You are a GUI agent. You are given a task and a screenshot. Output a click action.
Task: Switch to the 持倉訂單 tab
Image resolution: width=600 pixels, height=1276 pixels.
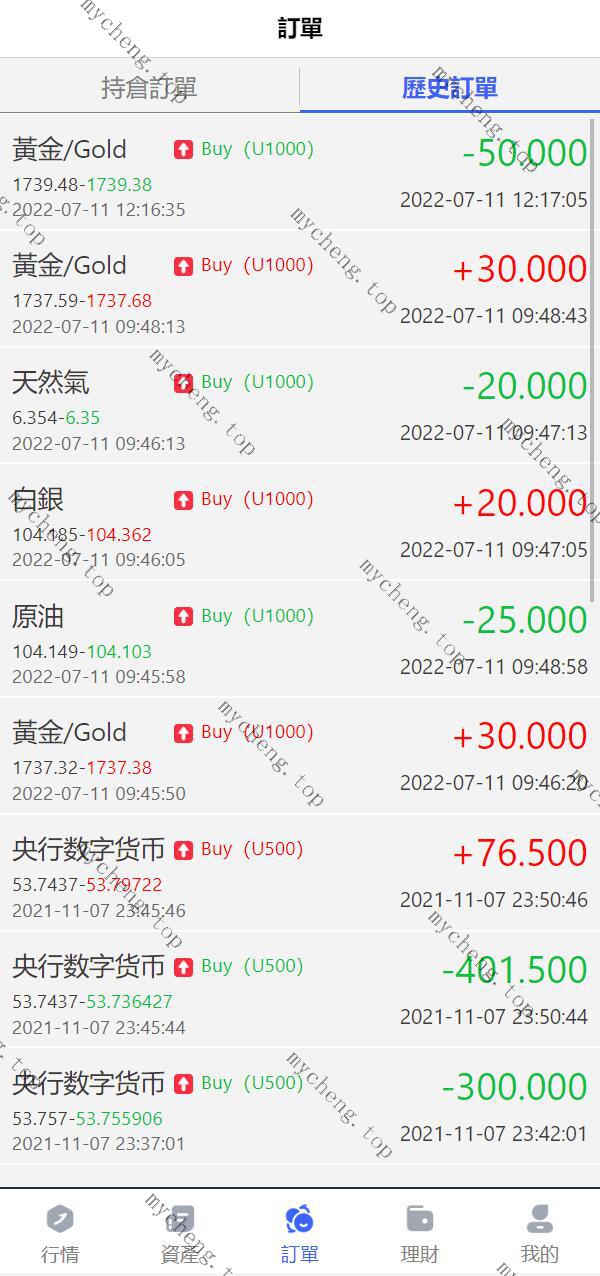(149, 87)
